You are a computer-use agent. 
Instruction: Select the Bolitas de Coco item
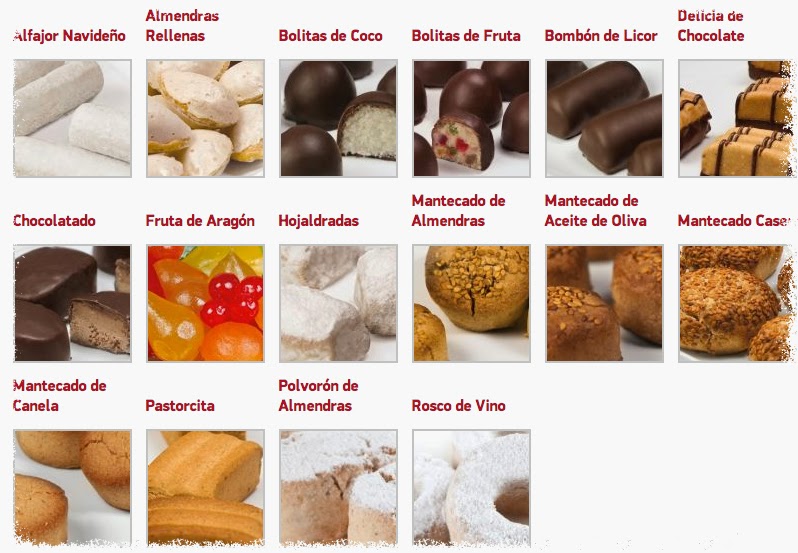tap(338, 118)
